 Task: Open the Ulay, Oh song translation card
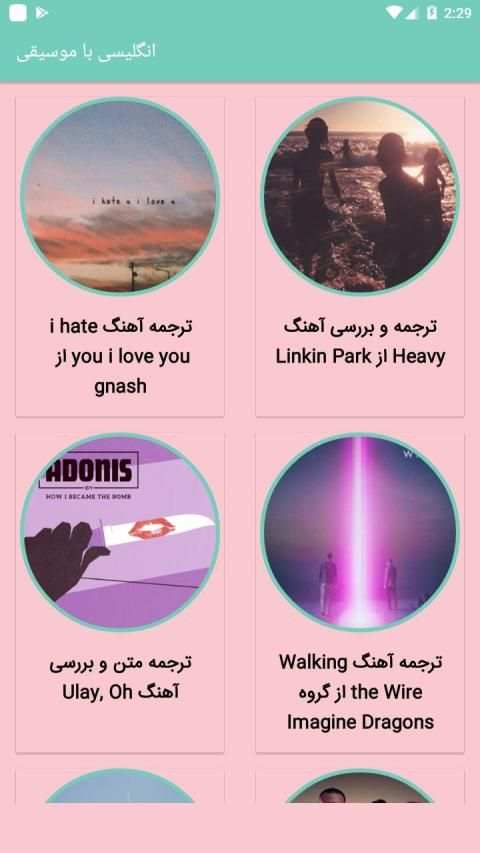click(x=120, y=593)
